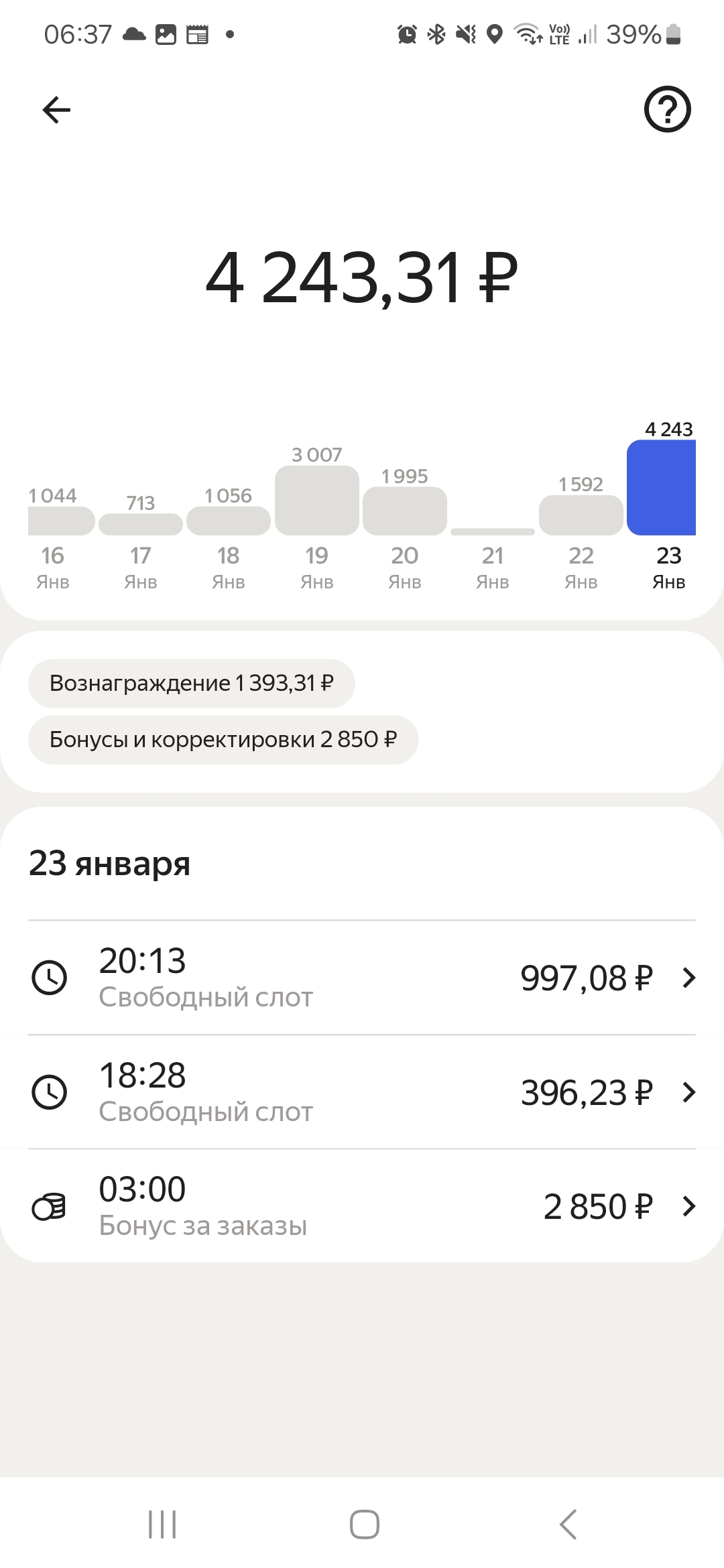Go back using the top arrow

click(x=56, y=110)
